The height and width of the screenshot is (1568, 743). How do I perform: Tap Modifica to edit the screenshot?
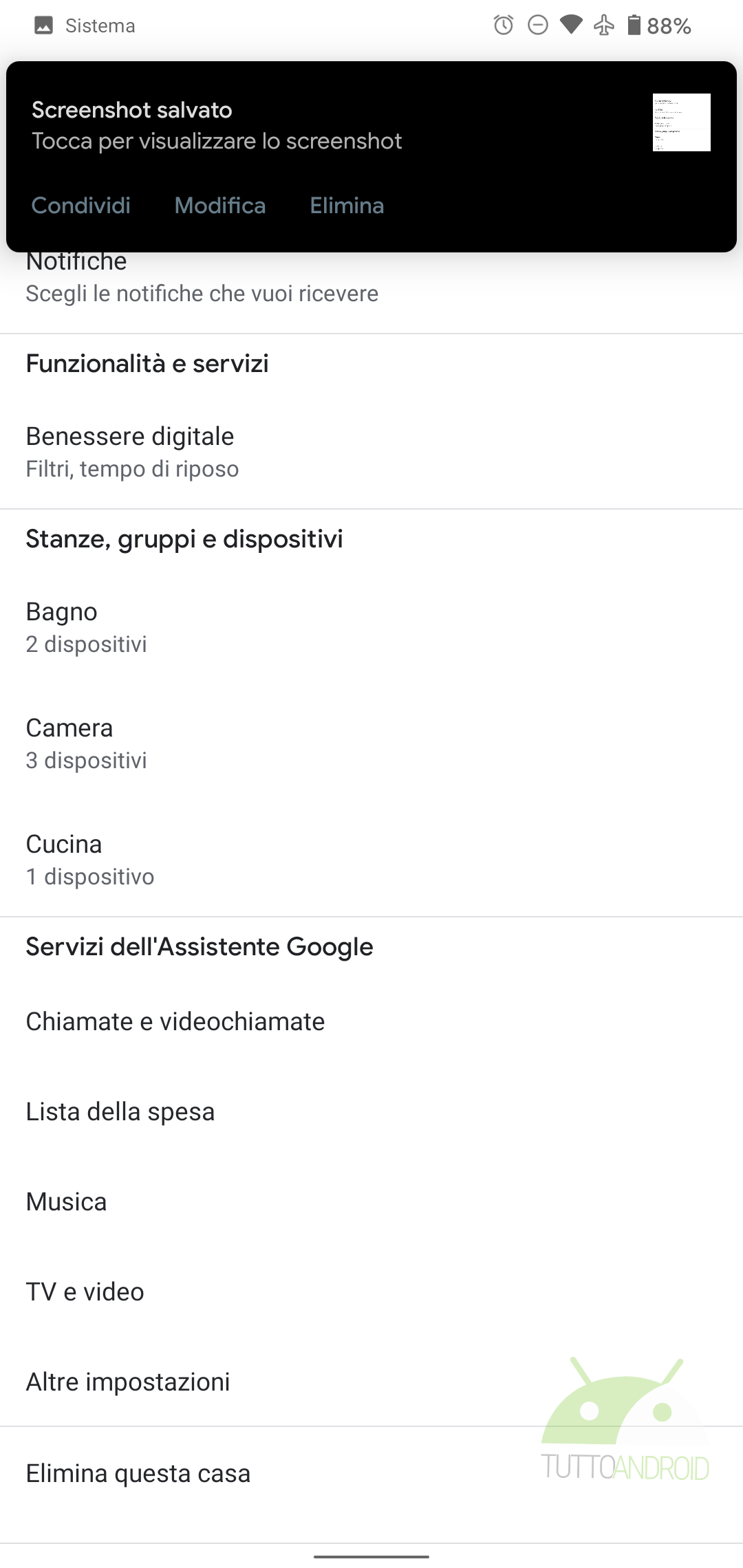click(x=220, y=205)
